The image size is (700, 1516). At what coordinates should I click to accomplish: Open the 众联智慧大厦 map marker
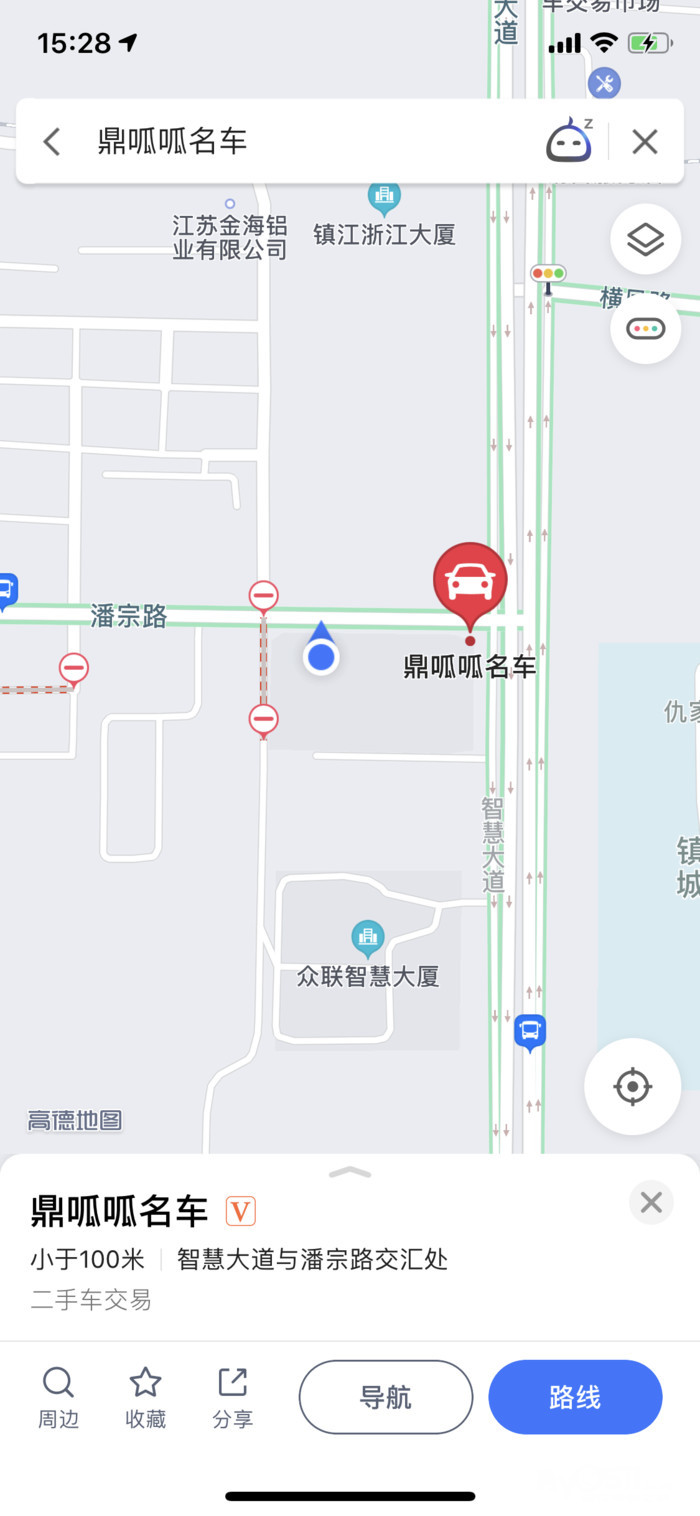[x=368, y=938]
